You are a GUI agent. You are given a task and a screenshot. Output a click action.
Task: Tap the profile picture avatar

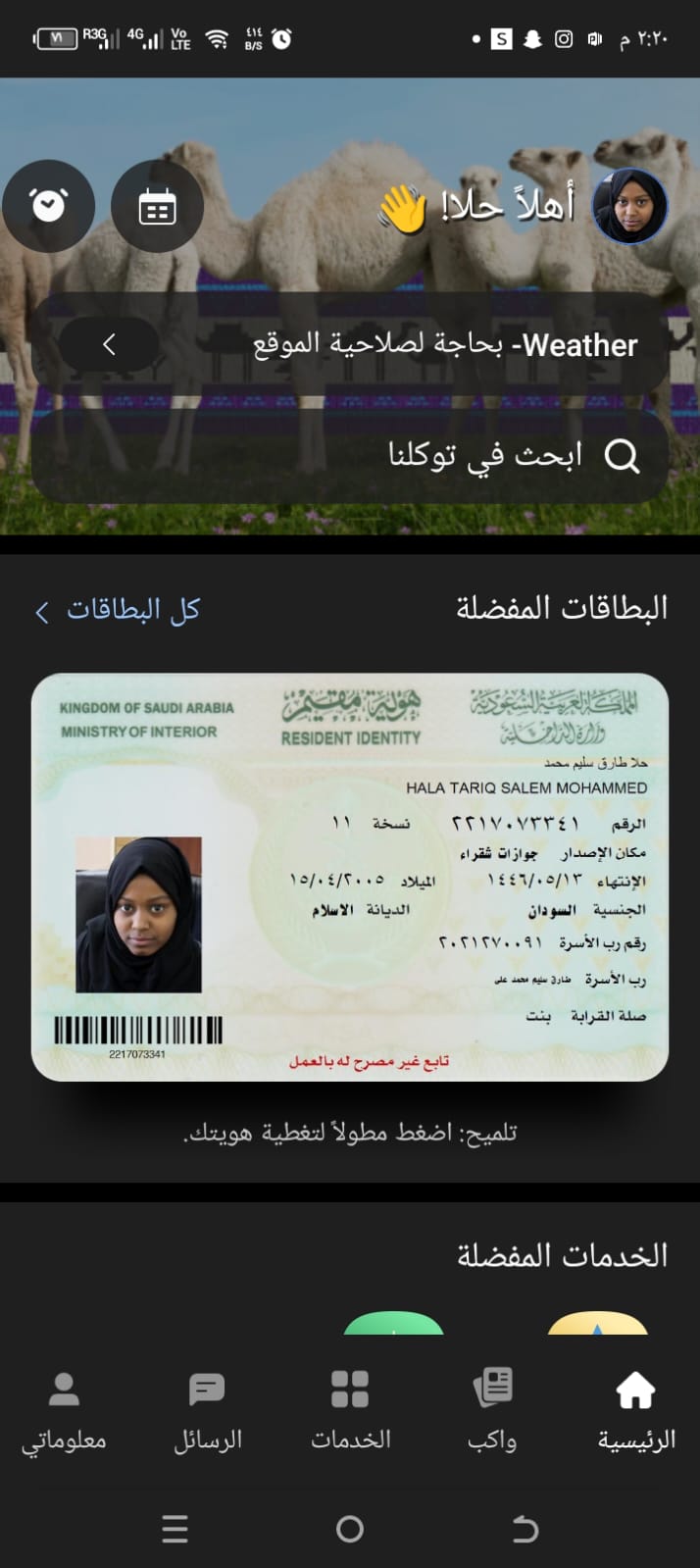tap(630, 206)
